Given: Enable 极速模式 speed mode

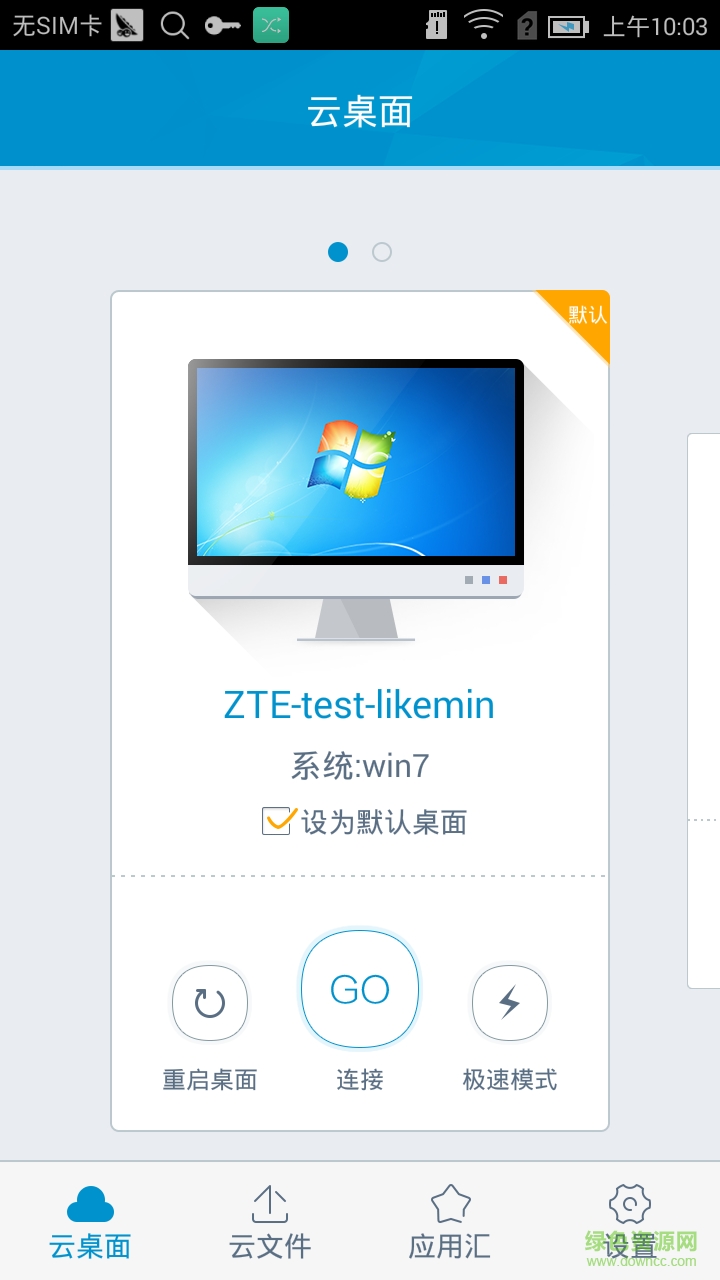Looking at the screenshot, I should pos(510,1003).
